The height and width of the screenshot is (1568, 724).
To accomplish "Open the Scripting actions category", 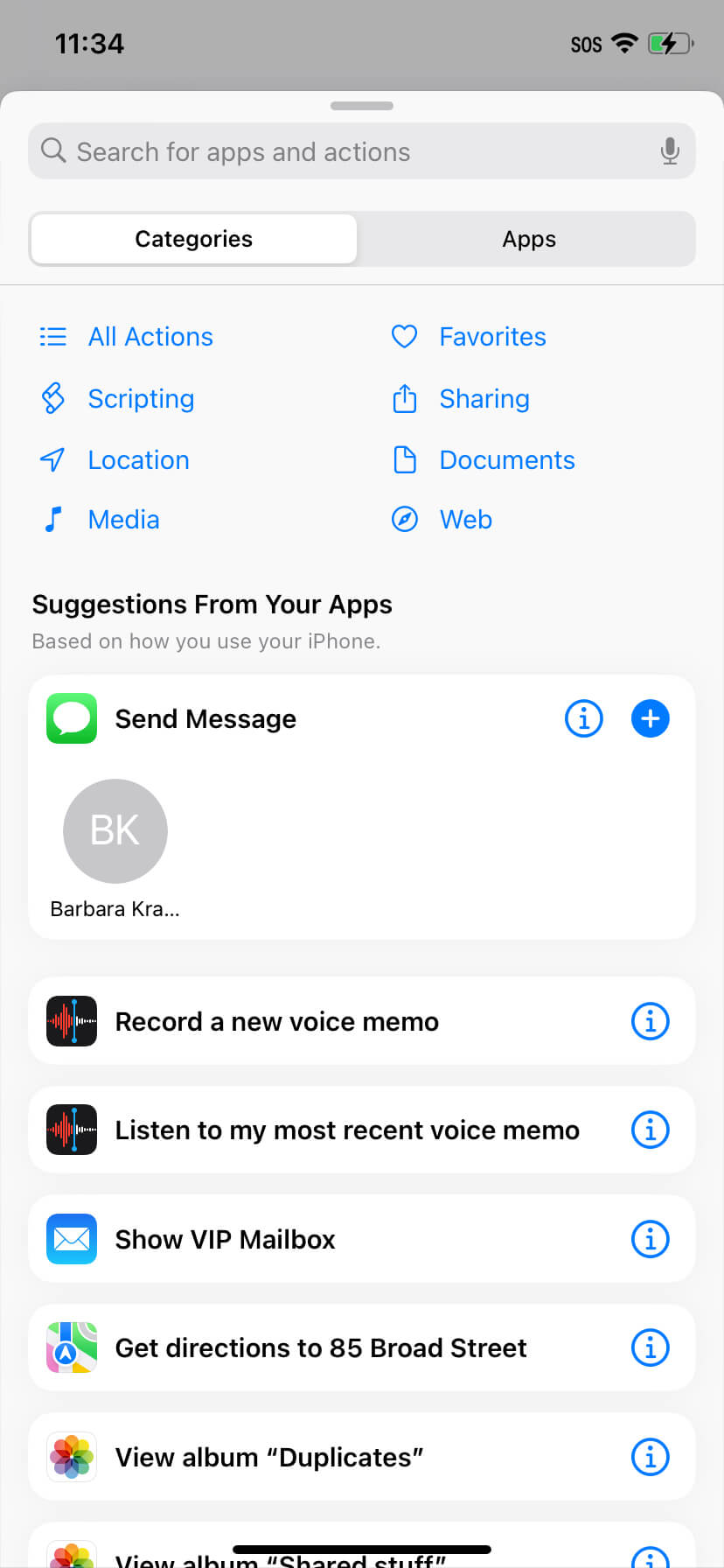I will click(x=141, y=398).
